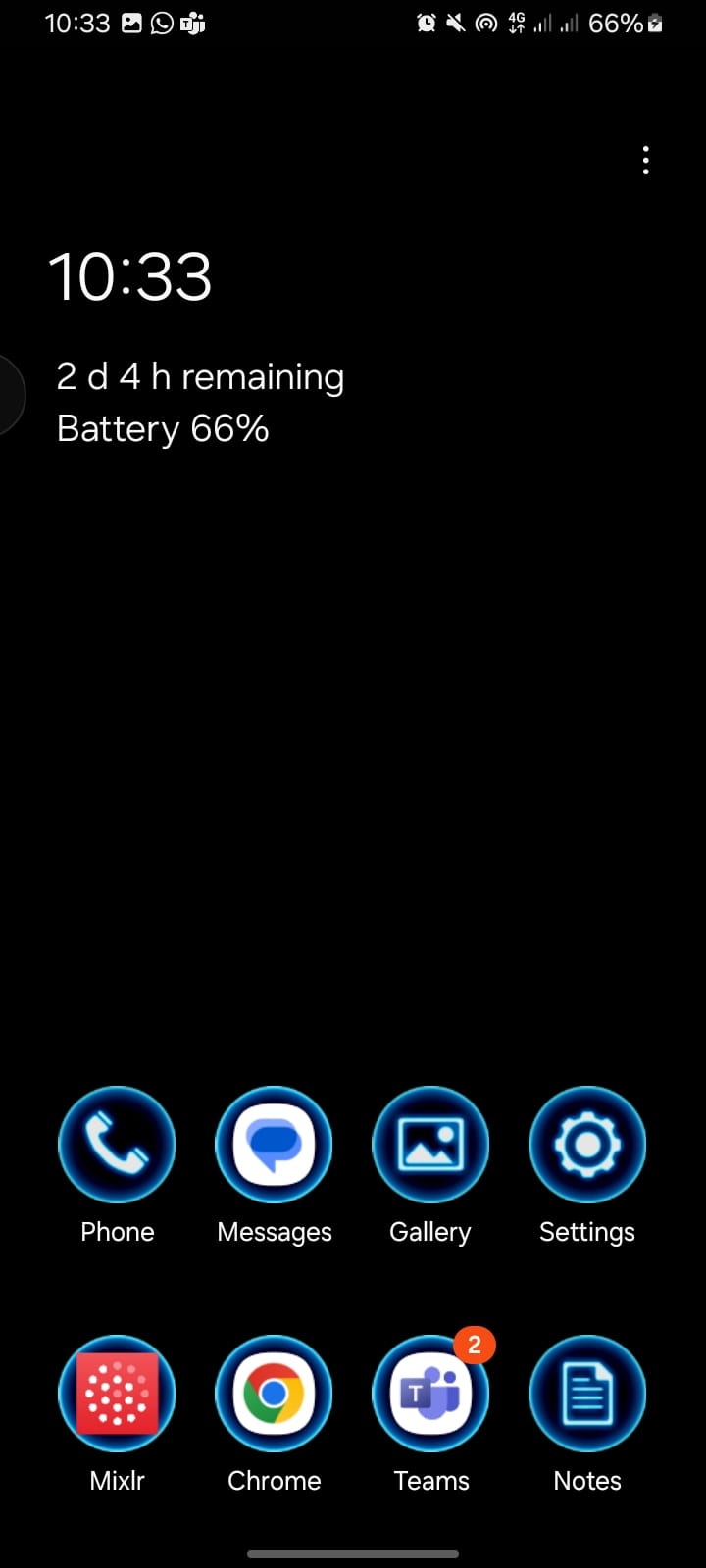Viewport: 706px width, 1568px height.
Task: Open the Messages app
Action: (x=274, y=1145)
